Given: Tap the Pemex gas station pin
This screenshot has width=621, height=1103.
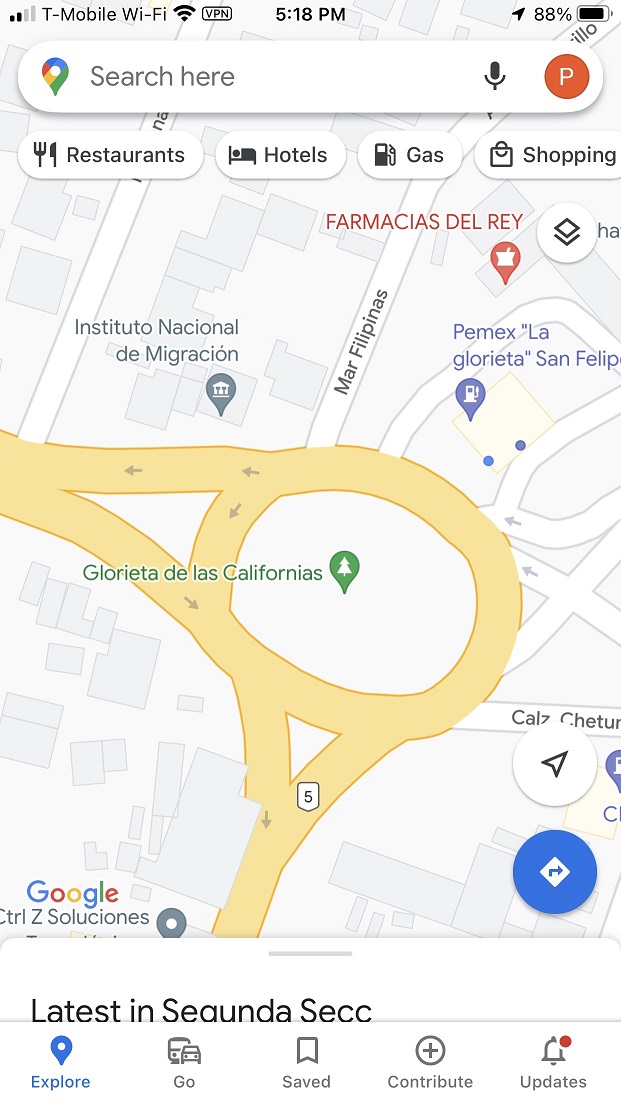Looking at the screenshot, I should tap(470, 399).
